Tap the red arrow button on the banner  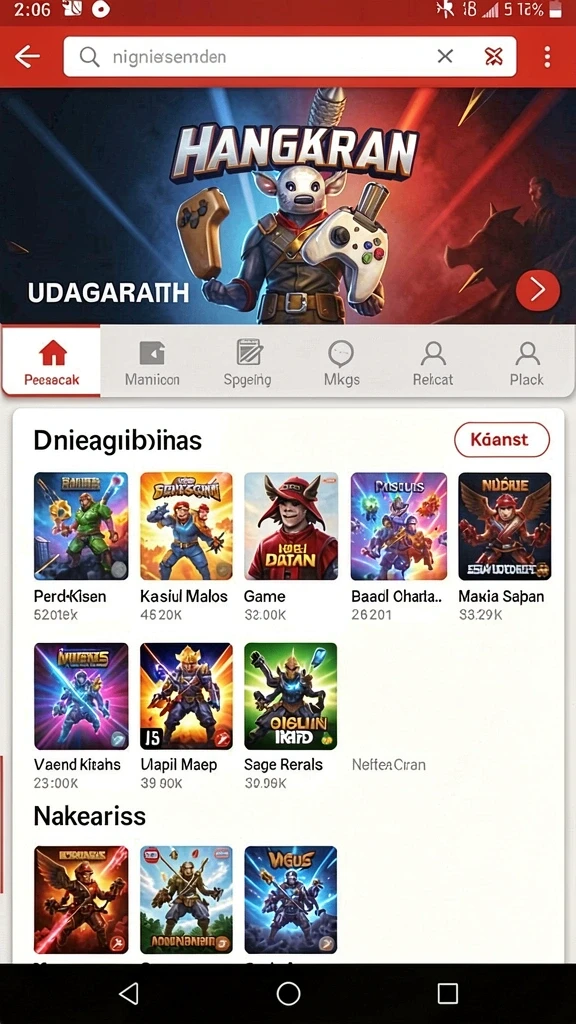click(x=537, y=289)
